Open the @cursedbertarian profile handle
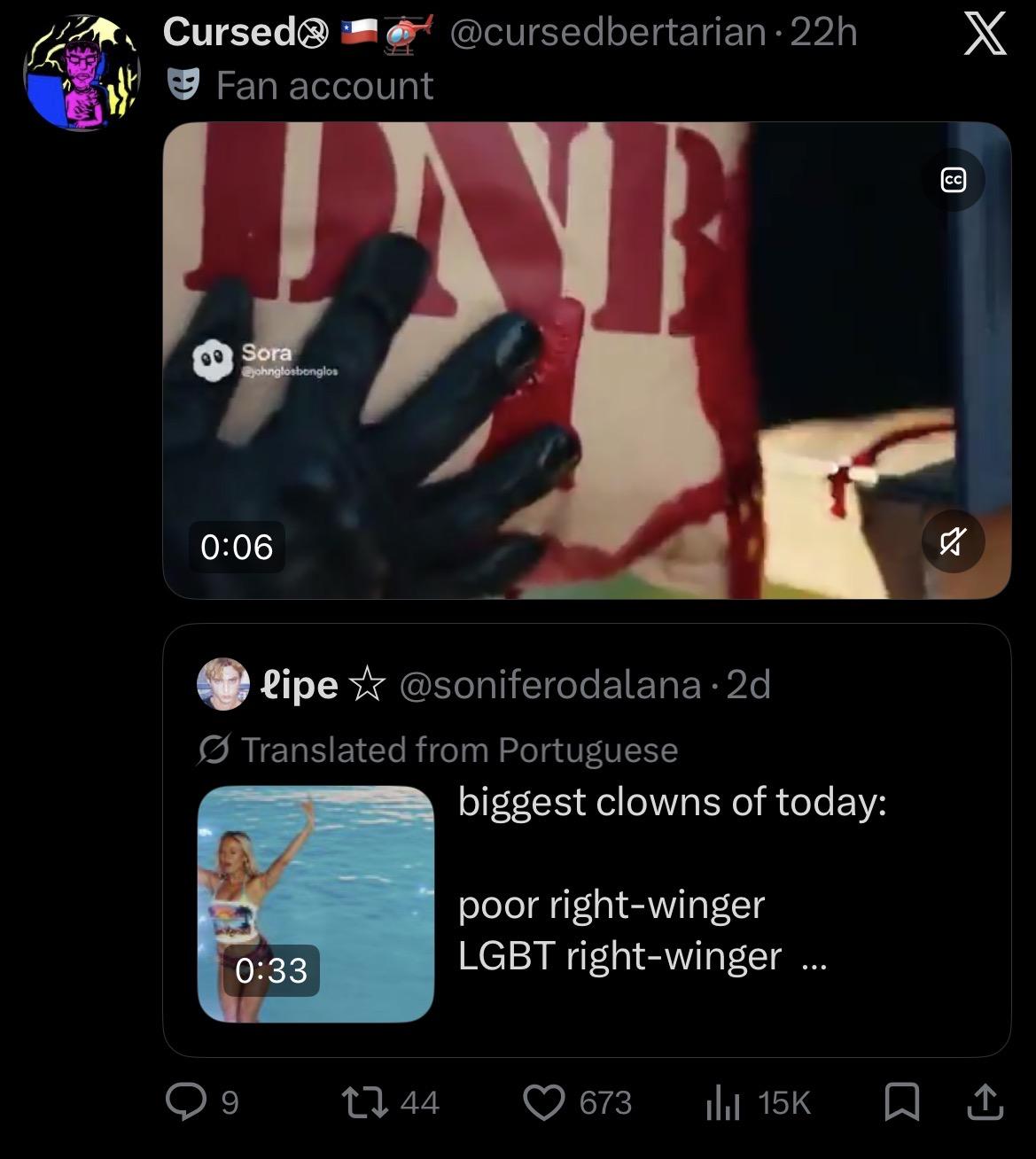The width and height of the screenshot is (1036, 1159). pyautogui.click(x=608, y=33)
